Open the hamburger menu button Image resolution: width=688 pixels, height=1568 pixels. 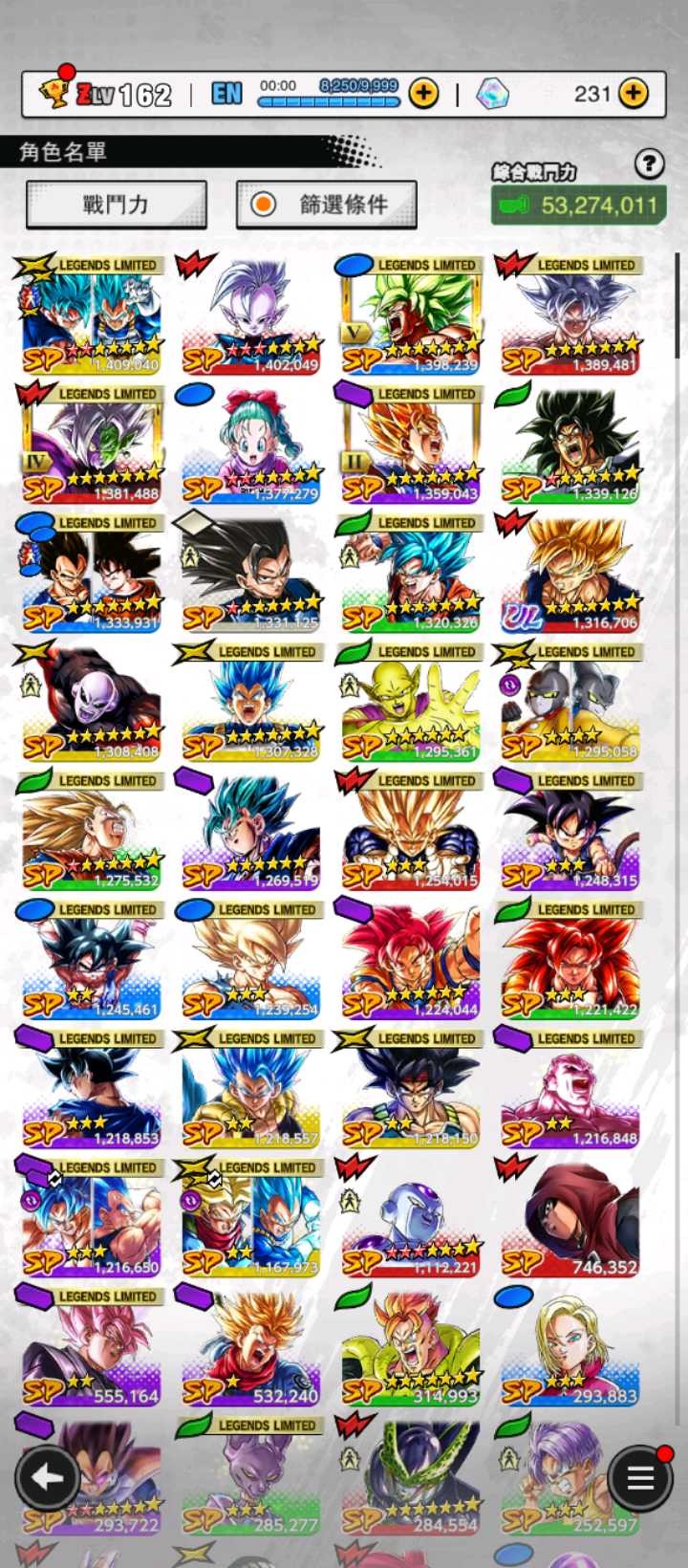point(640,1478)
